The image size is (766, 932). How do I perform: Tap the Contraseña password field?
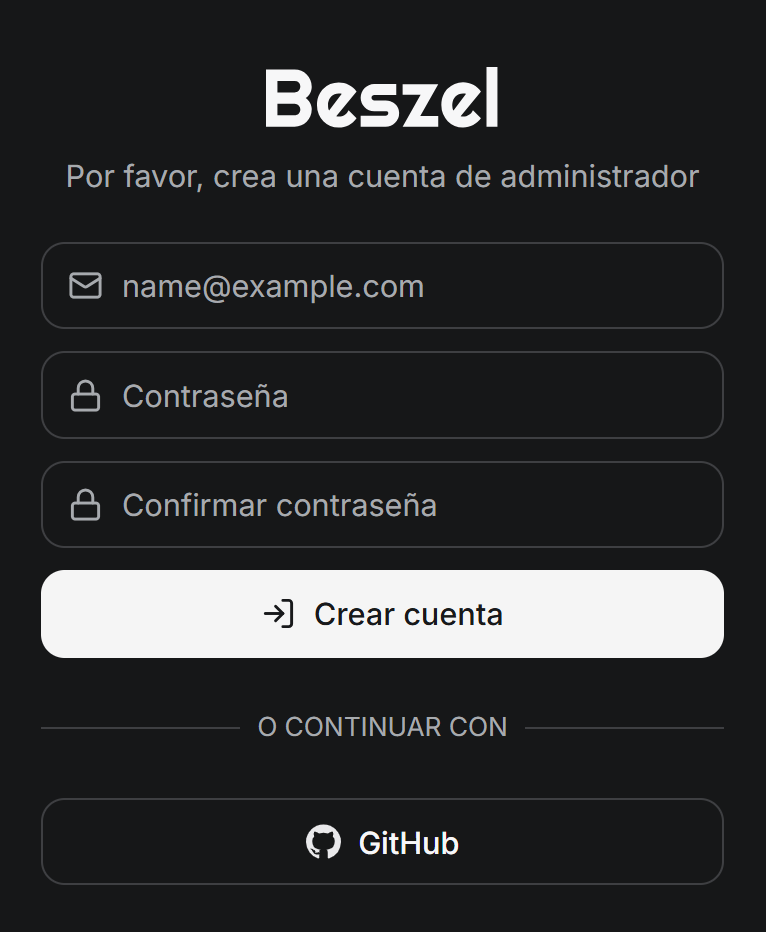pyautogui.click(x=382, y=396)
